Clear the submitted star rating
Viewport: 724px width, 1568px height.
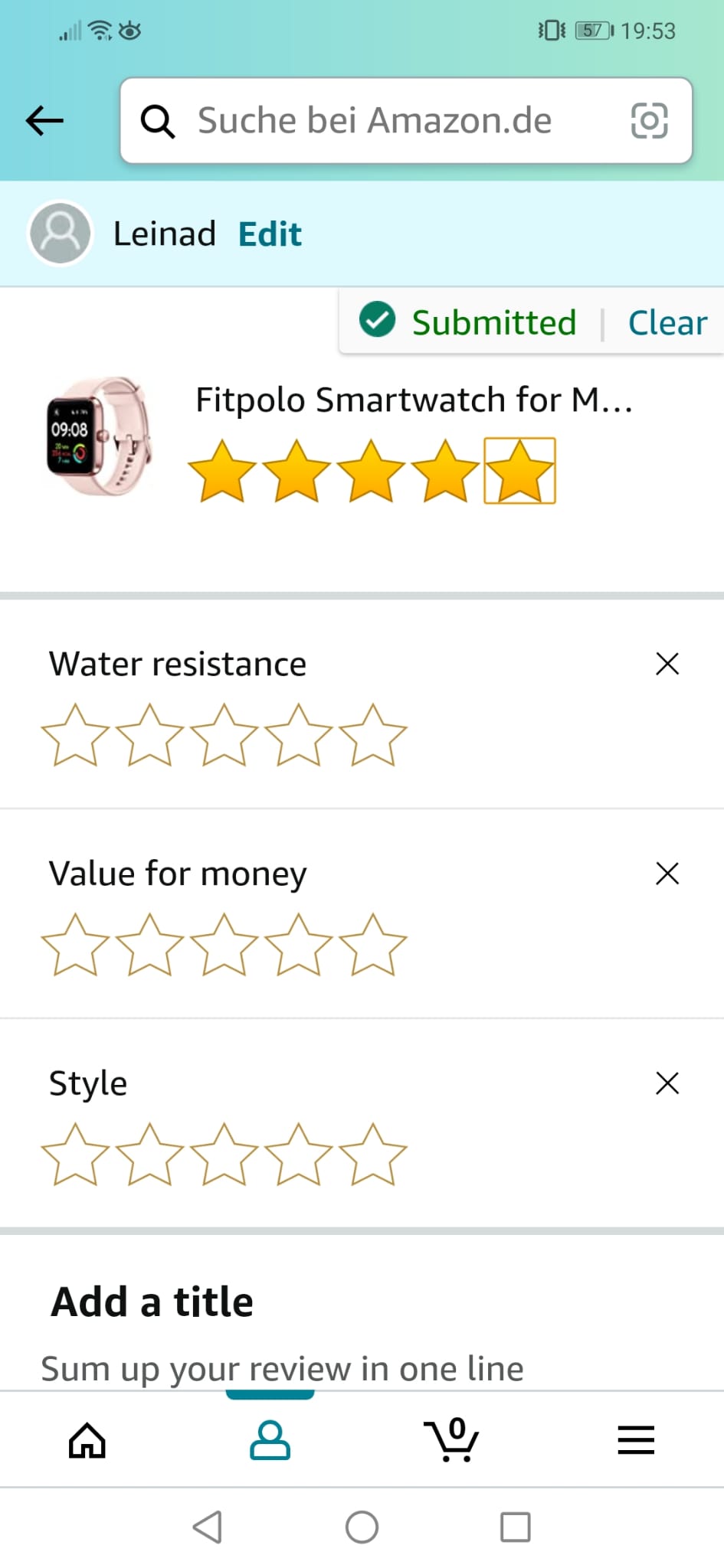[667, 322]
